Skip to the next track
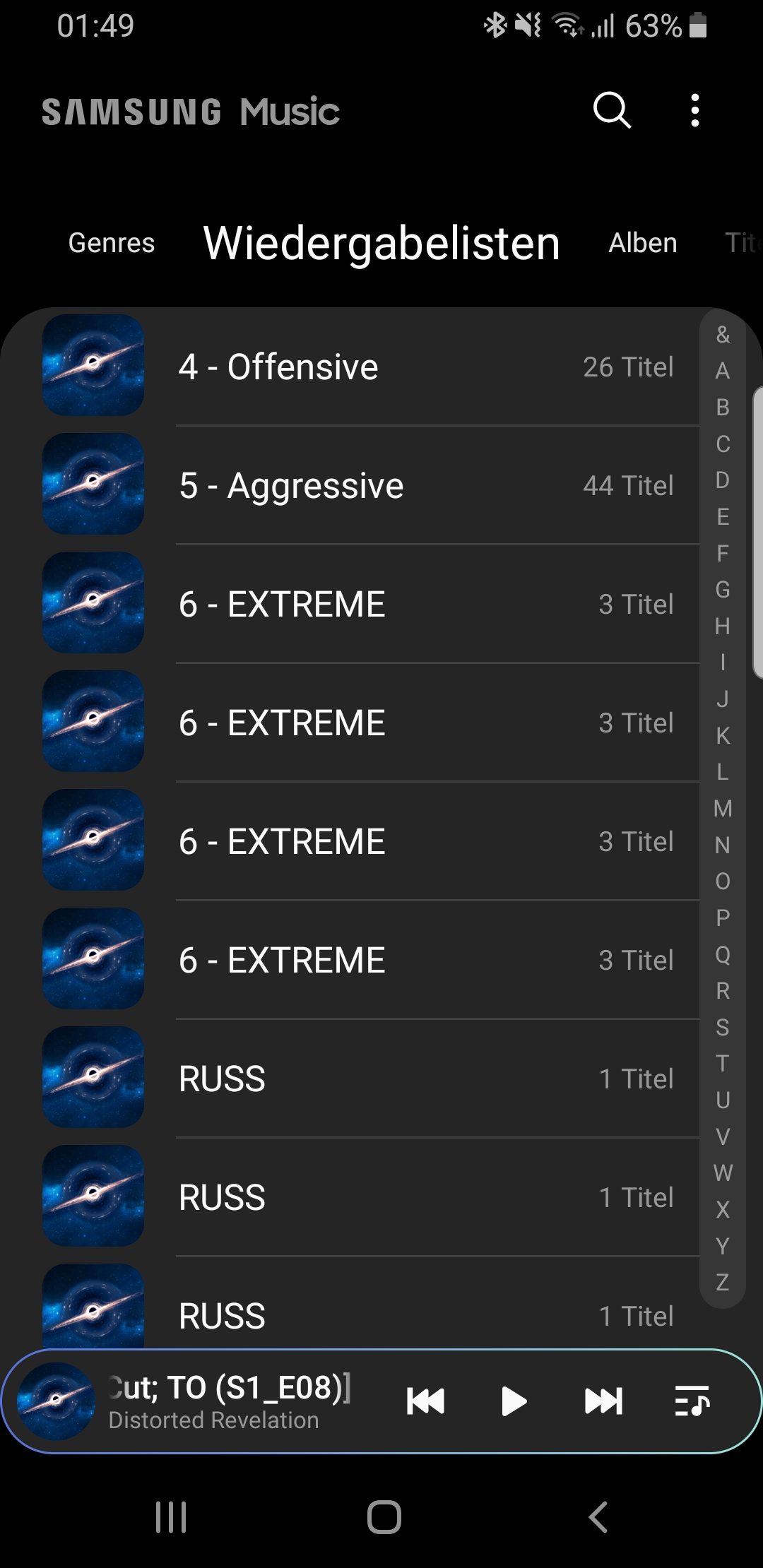This screenshot has height=1568, width=763. point(603,1401)
